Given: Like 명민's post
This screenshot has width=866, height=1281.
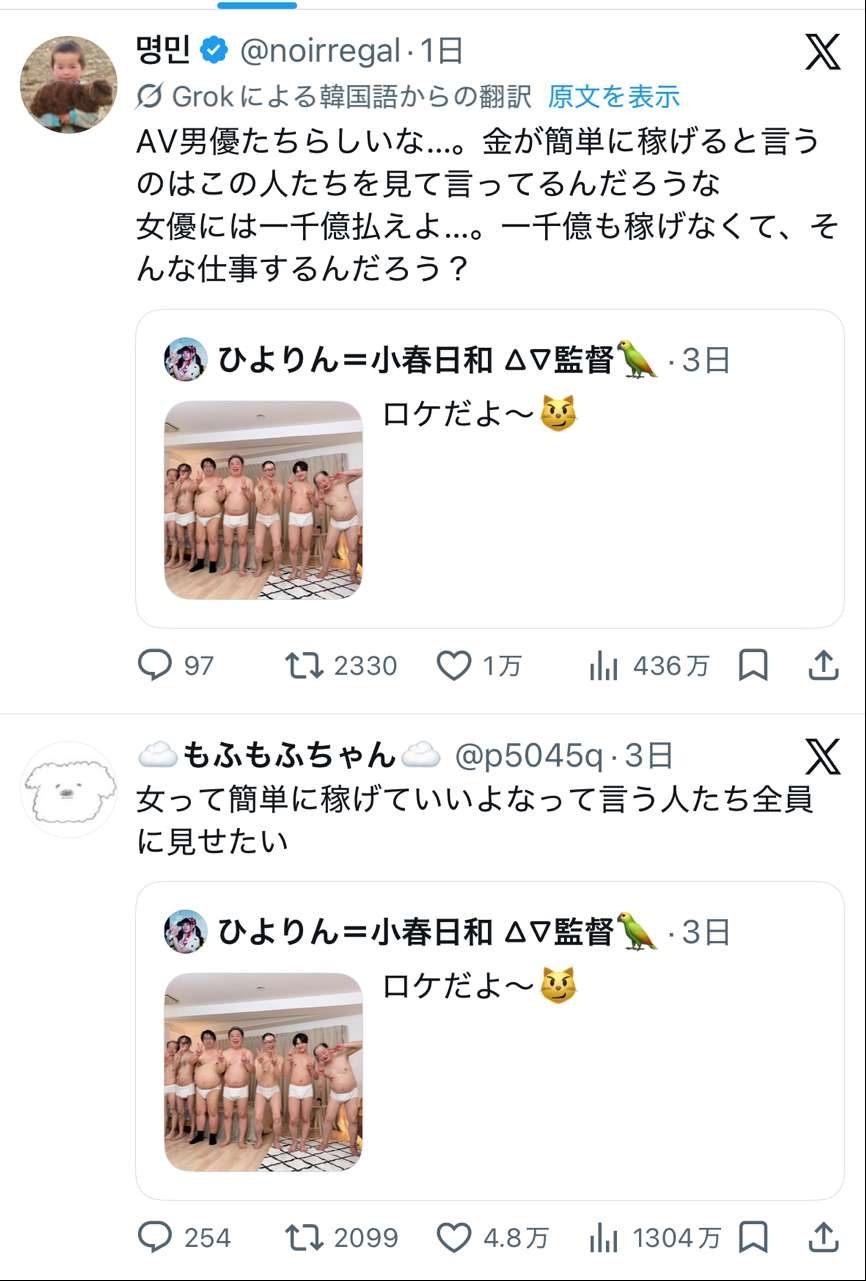Looking at the screenshot, I should pos(454,665).
